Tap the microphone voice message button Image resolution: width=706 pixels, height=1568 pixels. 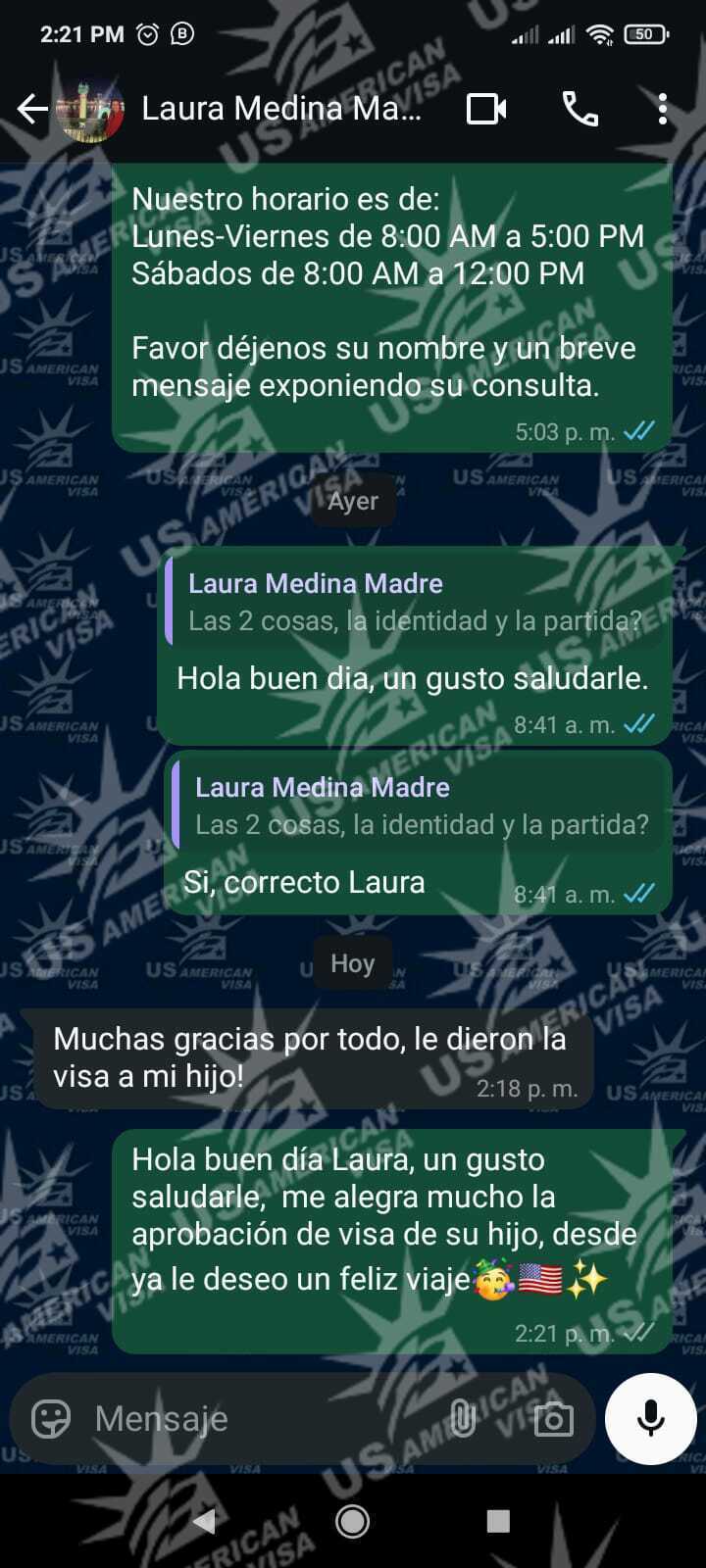click(x=651, y=1418)
